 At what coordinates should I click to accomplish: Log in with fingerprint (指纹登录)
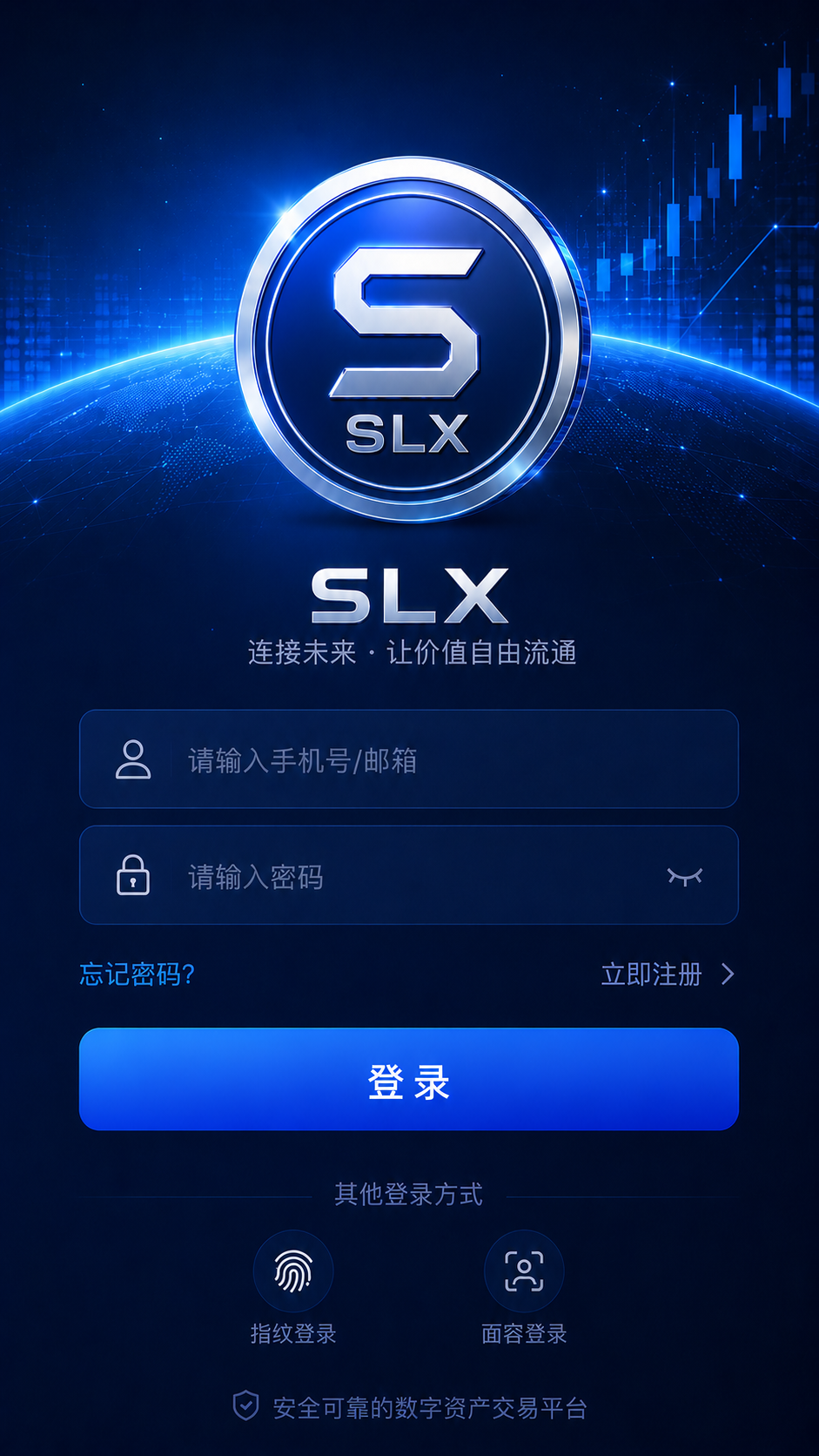pos(293,1288)
